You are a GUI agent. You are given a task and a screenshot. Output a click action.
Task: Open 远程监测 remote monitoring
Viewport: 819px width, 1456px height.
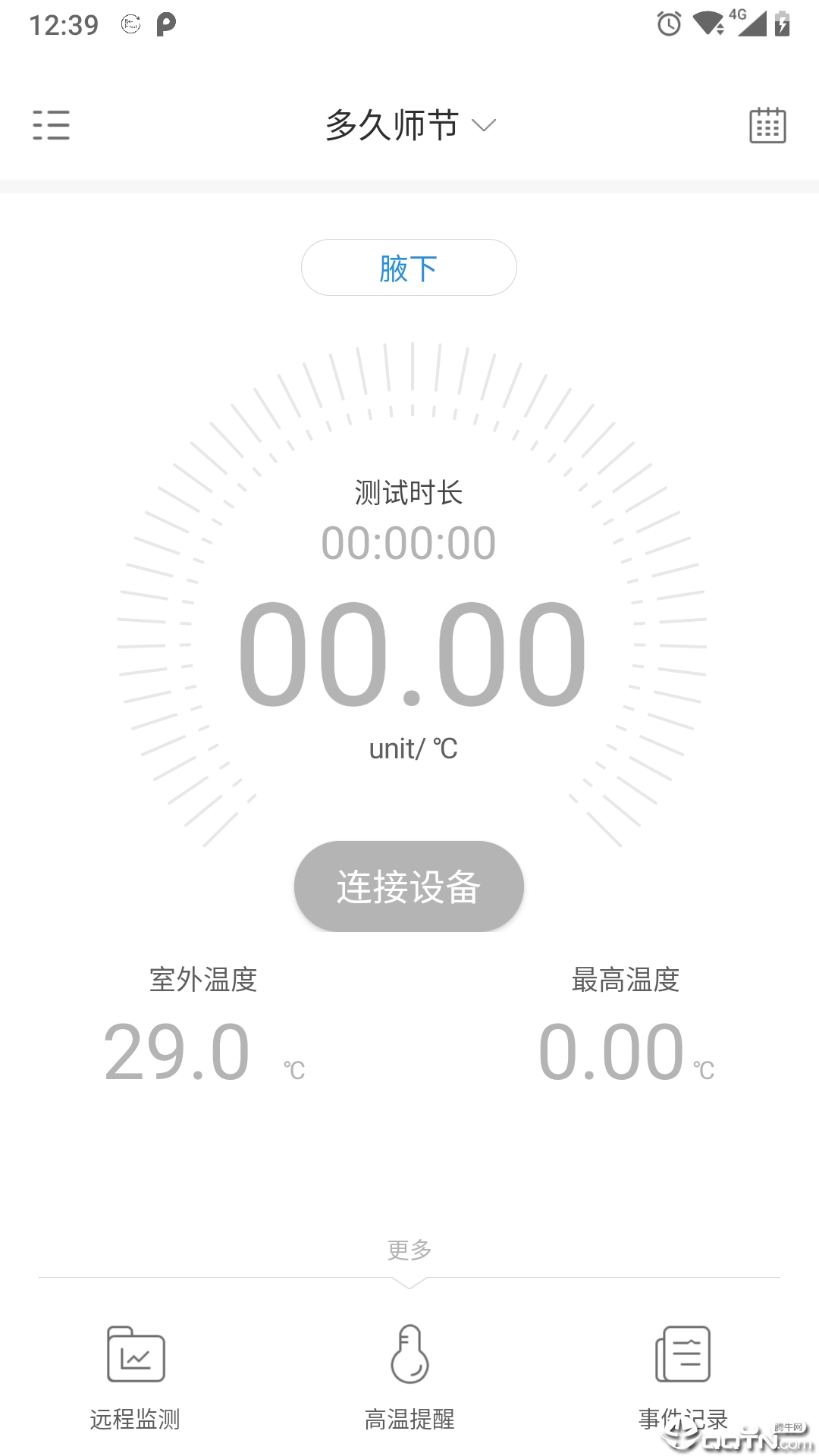point(136,1374)
